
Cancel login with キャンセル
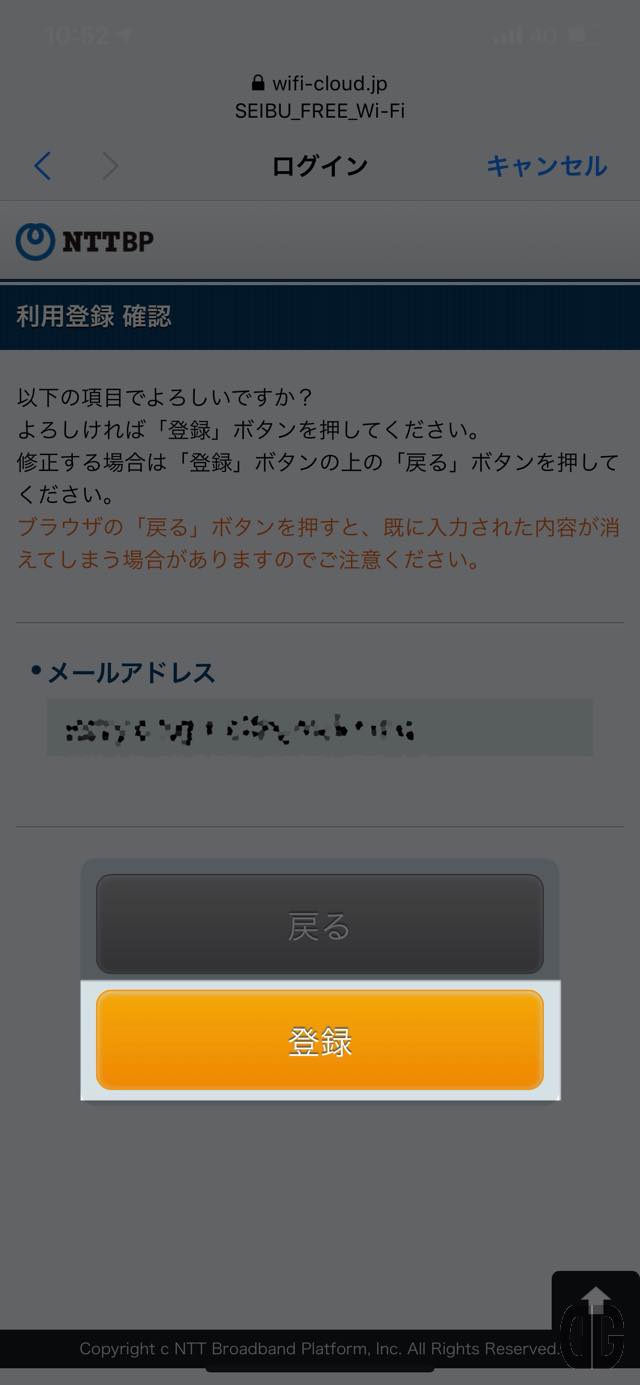(x=546, y=166)
